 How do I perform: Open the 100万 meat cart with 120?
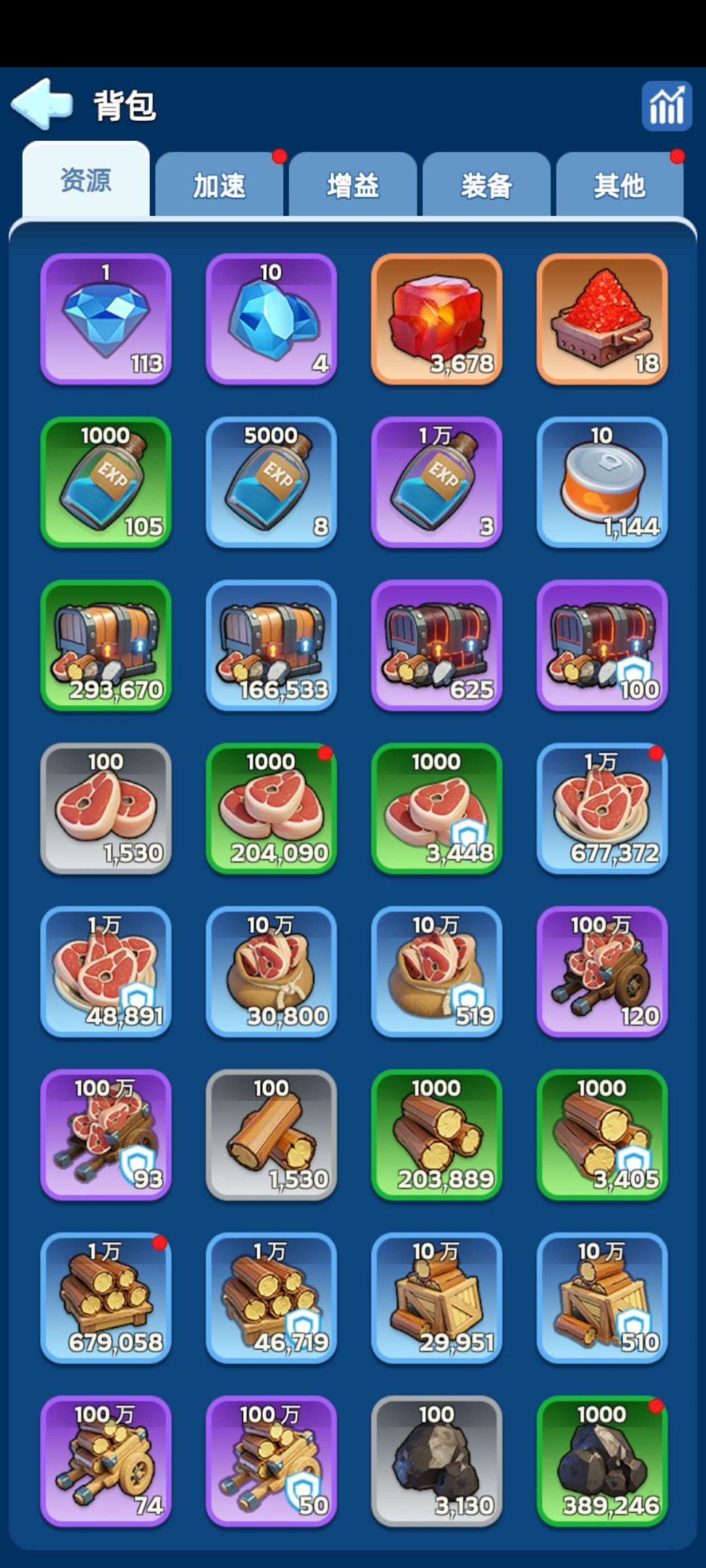click(x=602, y=972)
